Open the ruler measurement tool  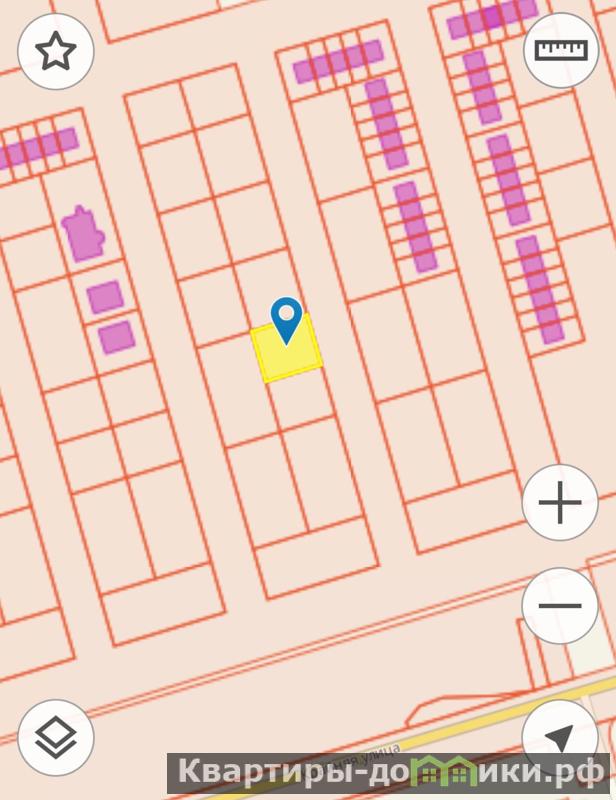point(560,50)
